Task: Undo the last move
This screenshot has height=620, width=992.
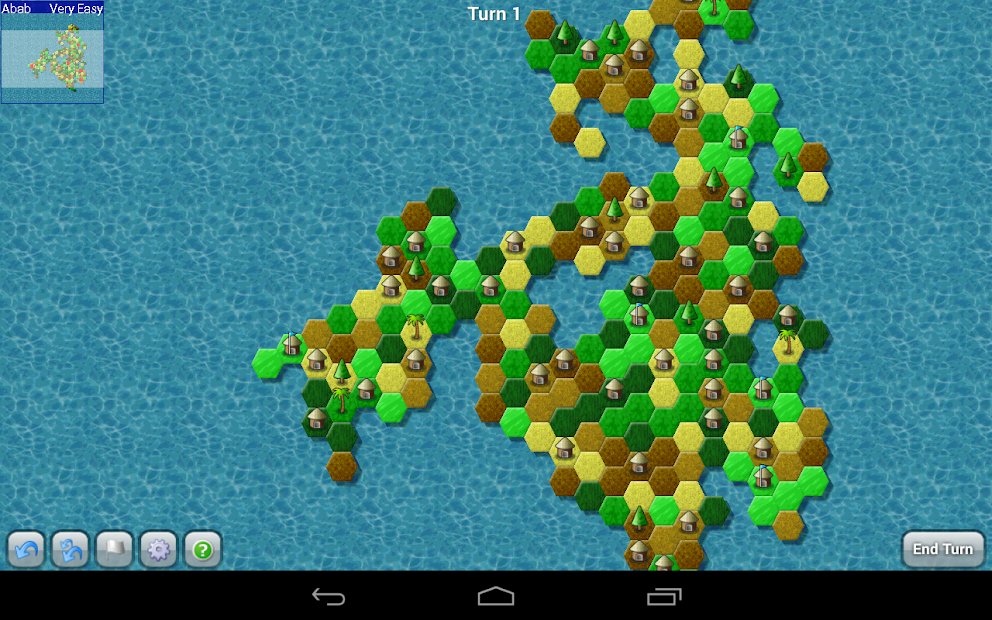Action: click(x=26, y=550)
